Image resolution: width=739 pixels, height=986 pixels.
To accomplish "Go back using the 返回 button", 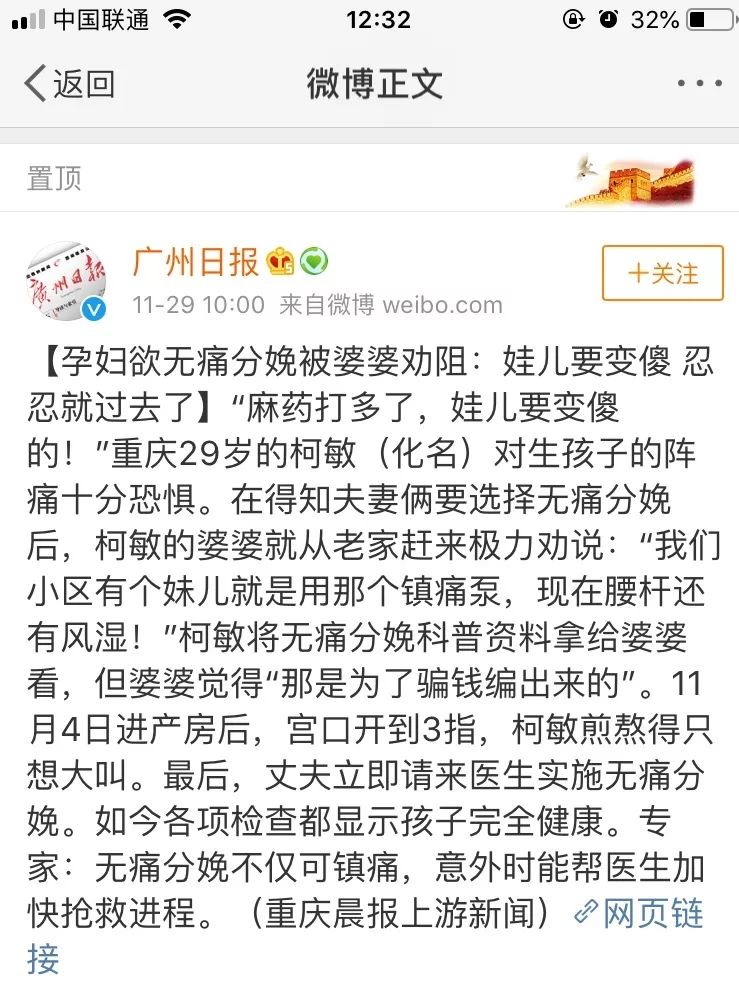I will pos(68,84).
